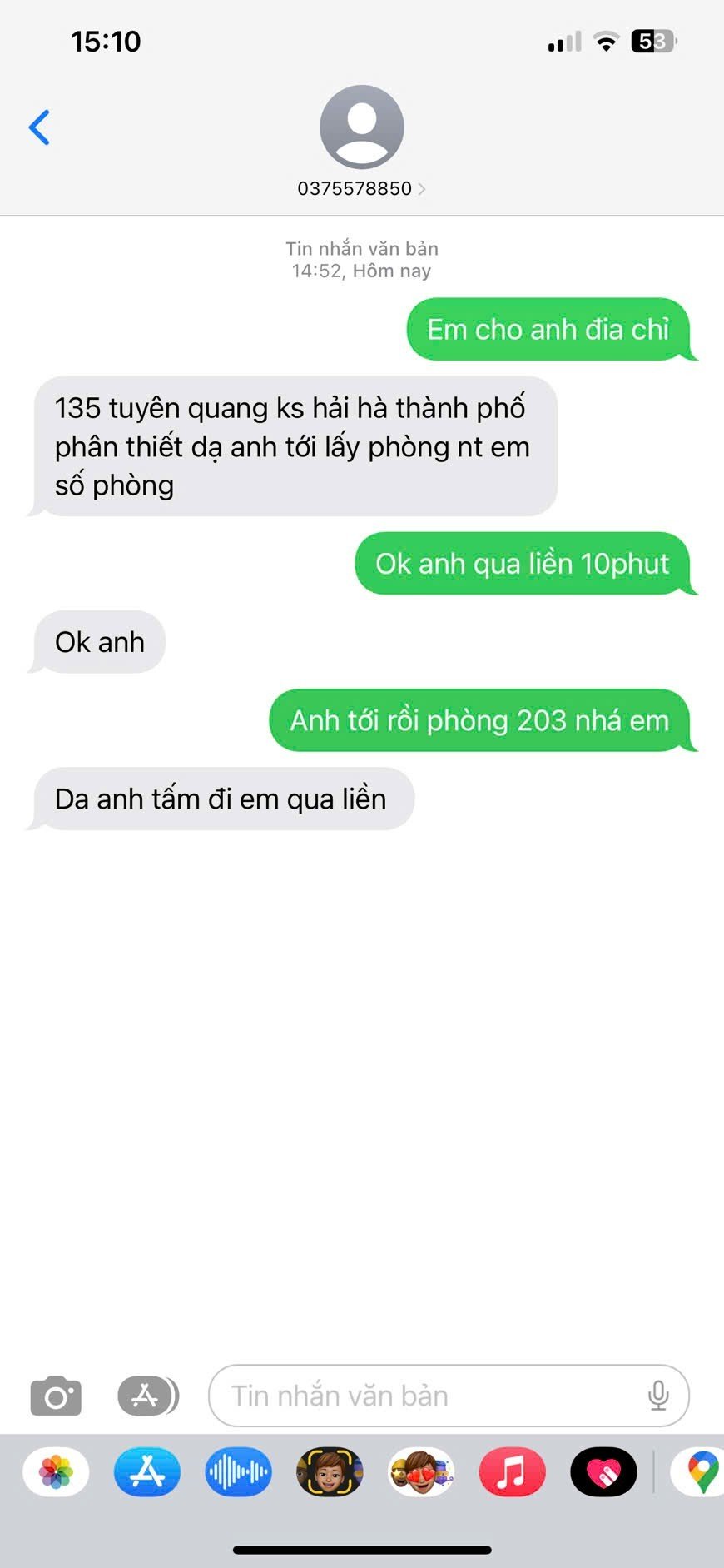Share a song from the Music app
Image resolution: width=724 pixels, height=1568 pixels.
point(512,1472)
